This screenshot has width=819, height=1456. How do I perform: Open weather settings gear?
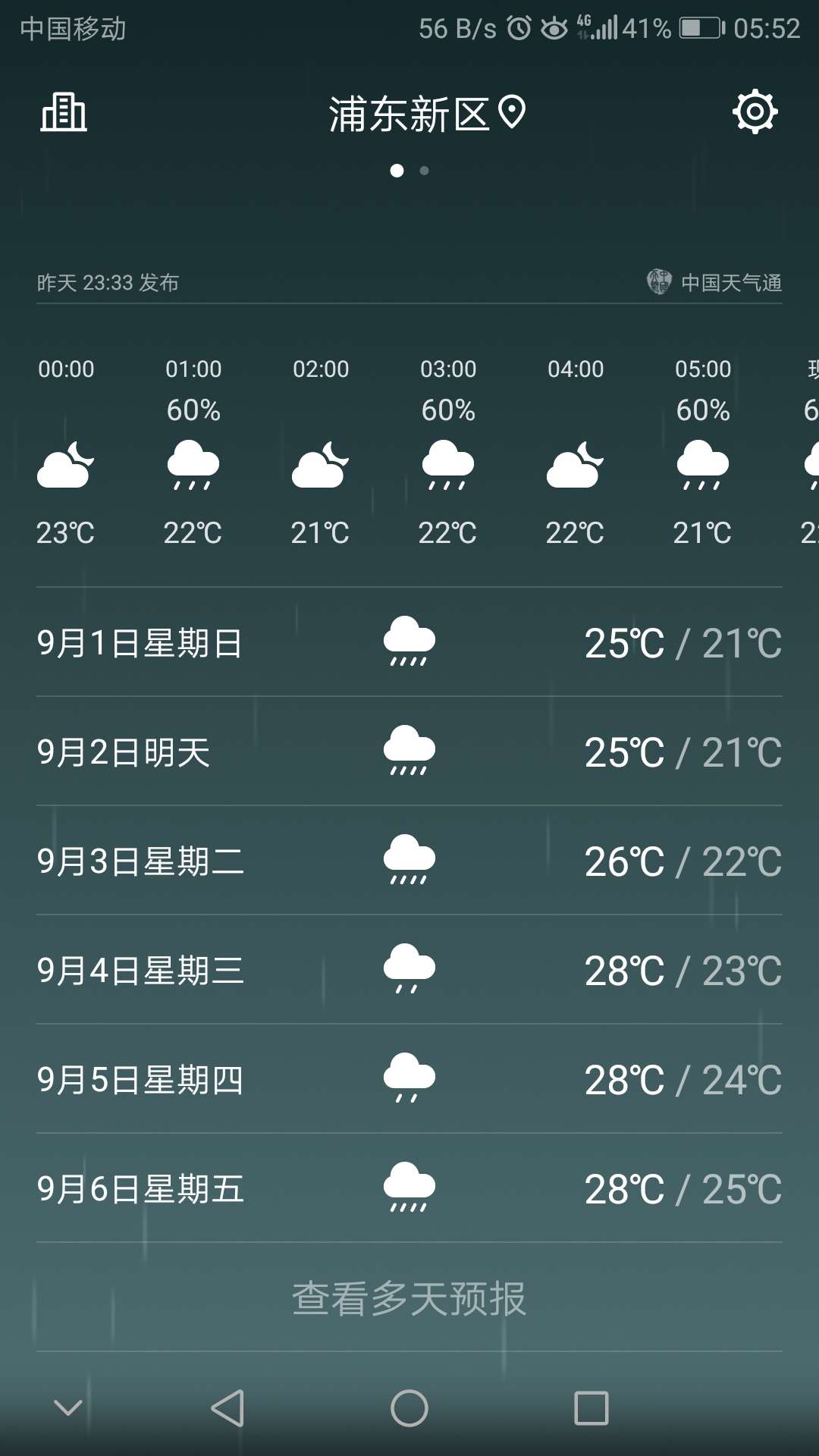[755, 112]
